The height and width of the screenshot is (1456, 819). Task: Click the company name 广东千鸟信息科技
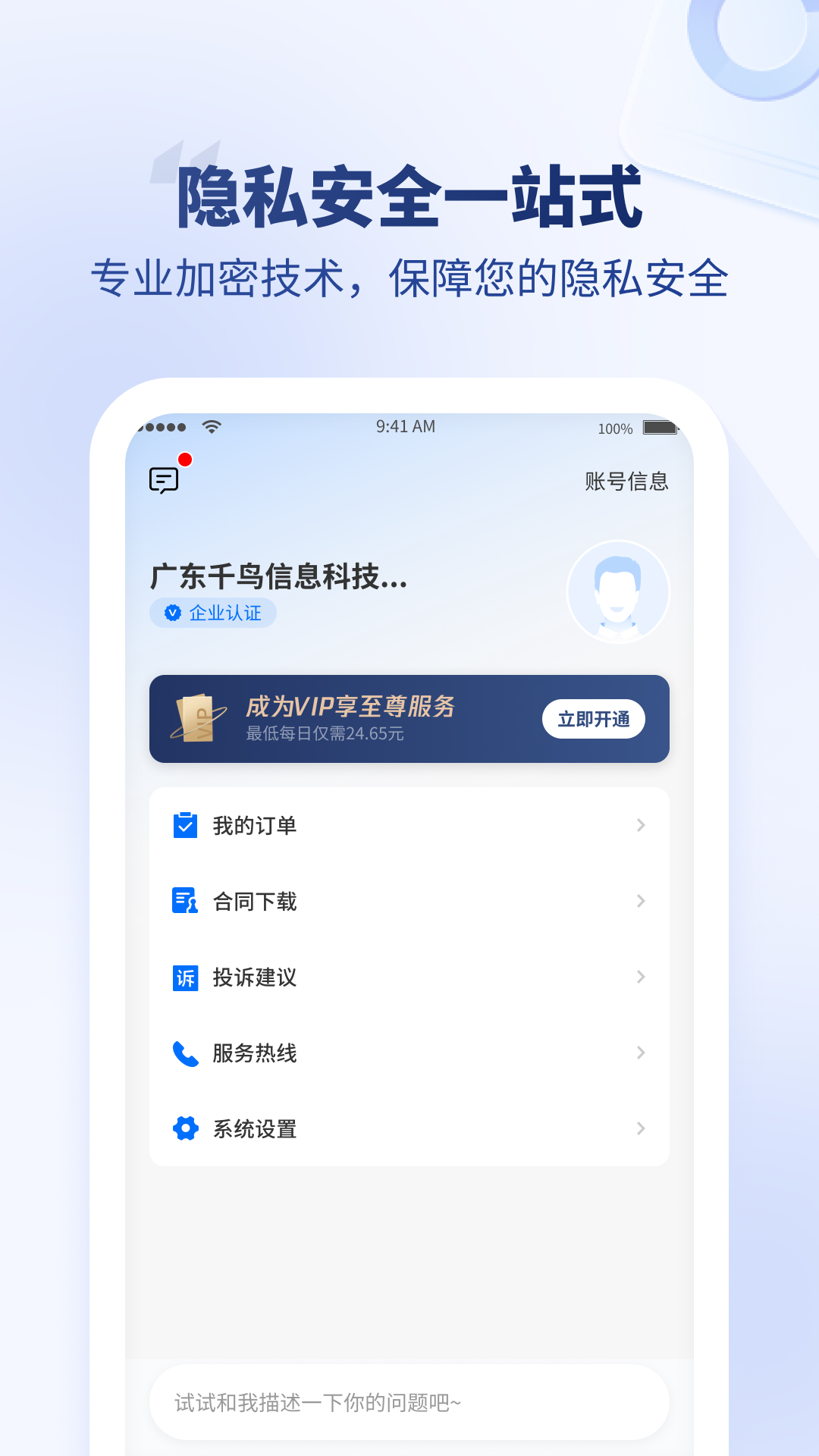pos(278,577)
